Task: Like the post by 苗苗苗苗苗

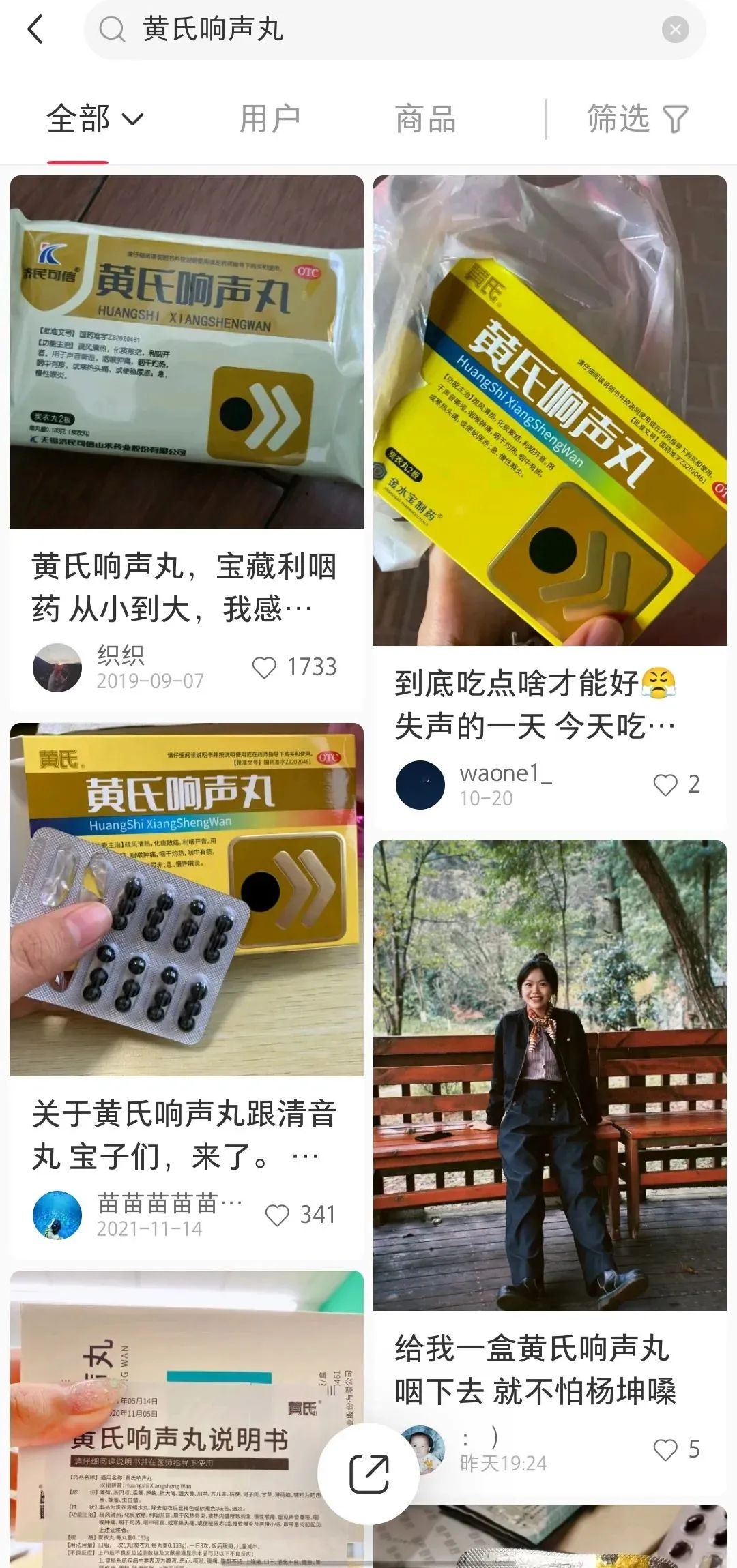Action: [277, 1215]
